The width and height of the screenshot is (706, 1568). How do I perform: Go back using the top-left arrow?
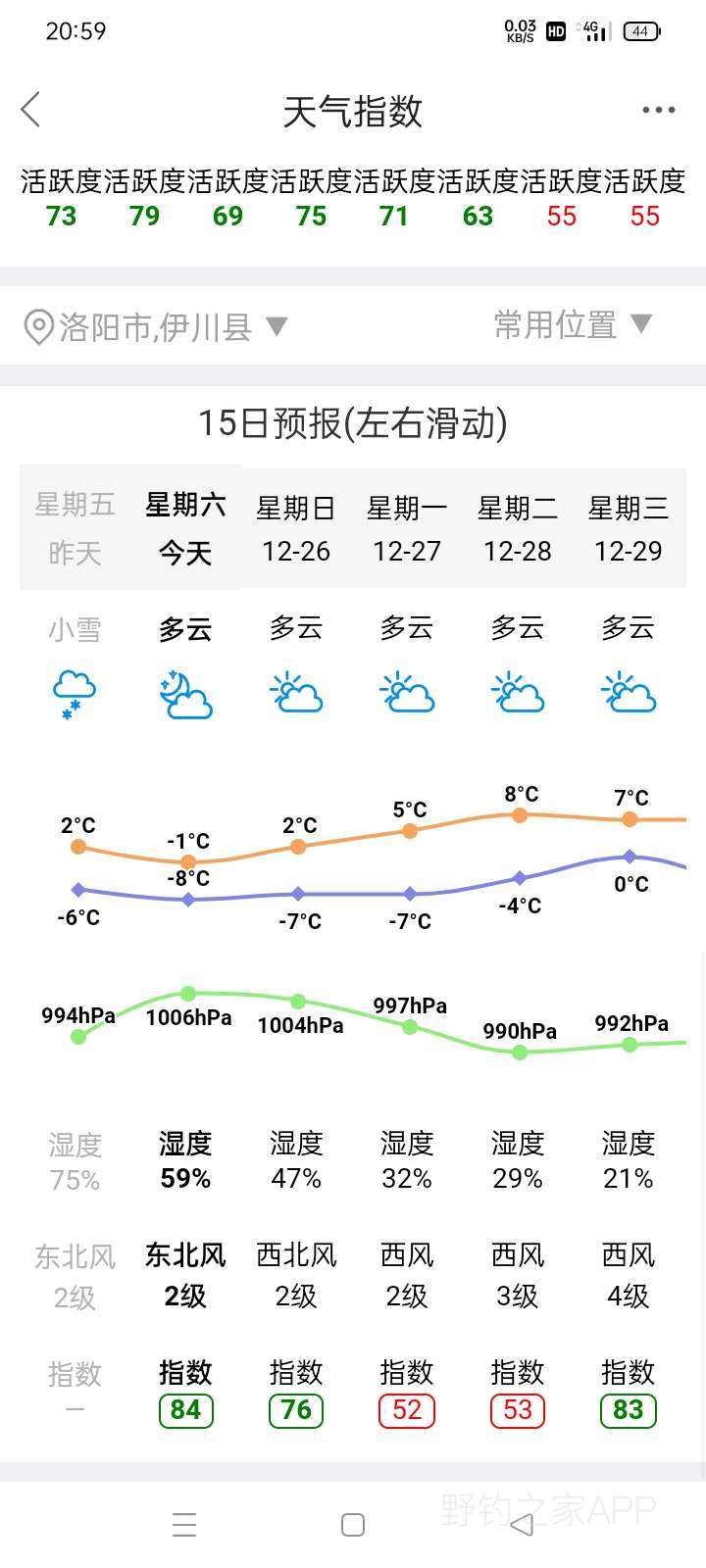[x=31, y=110]
